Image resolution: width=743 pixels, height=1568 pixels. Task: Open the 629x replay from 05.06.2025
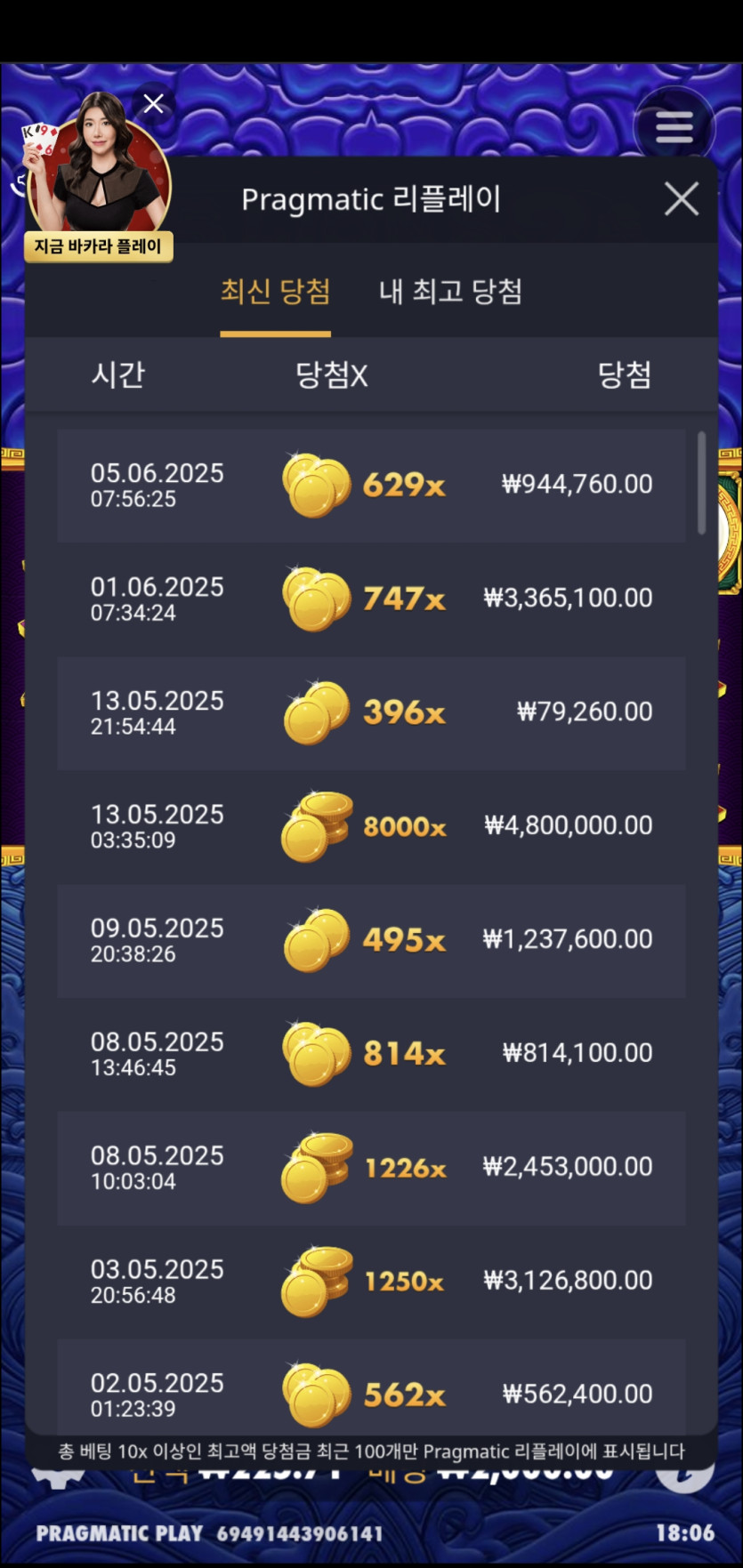(x=371, y=486)
